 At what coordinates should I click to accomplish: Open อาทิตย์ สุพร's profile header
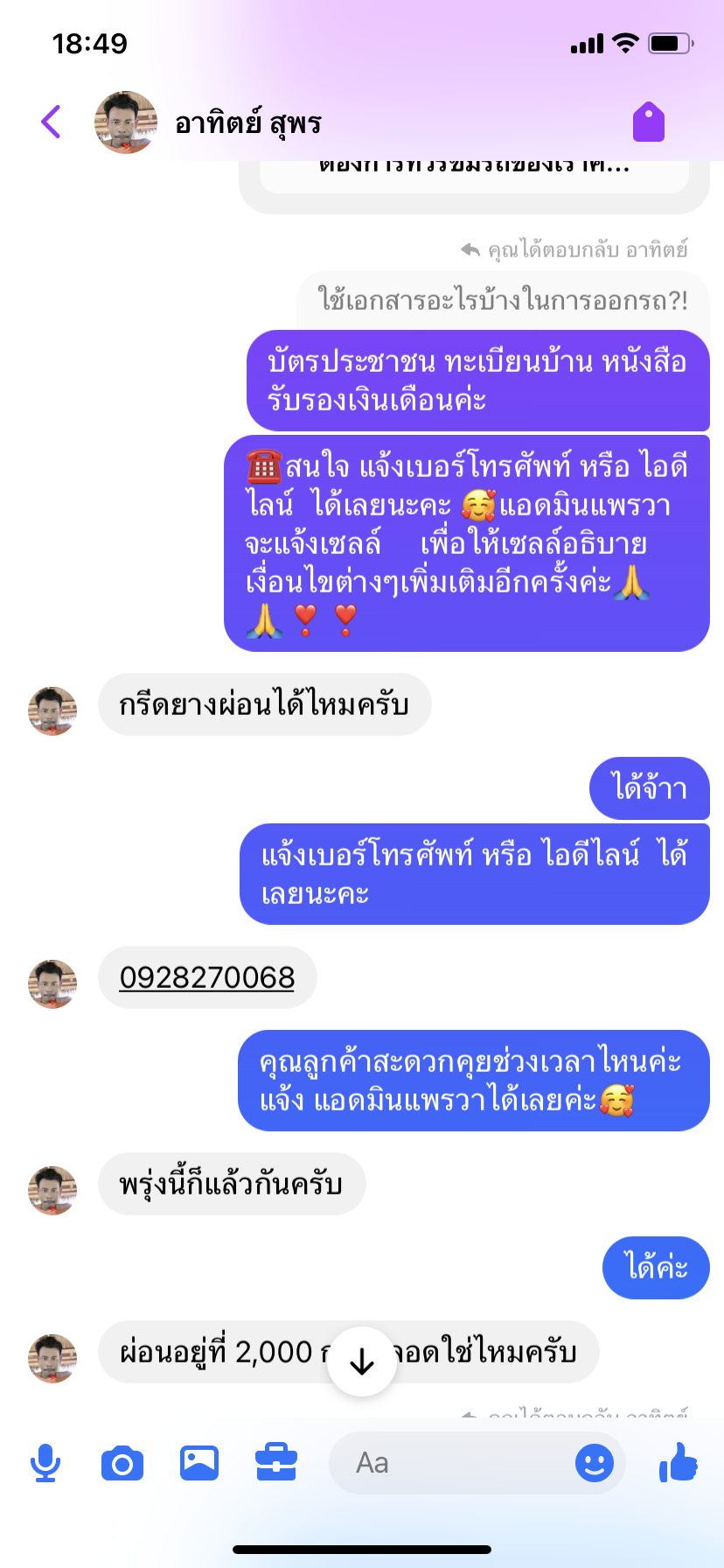point(208,122)
